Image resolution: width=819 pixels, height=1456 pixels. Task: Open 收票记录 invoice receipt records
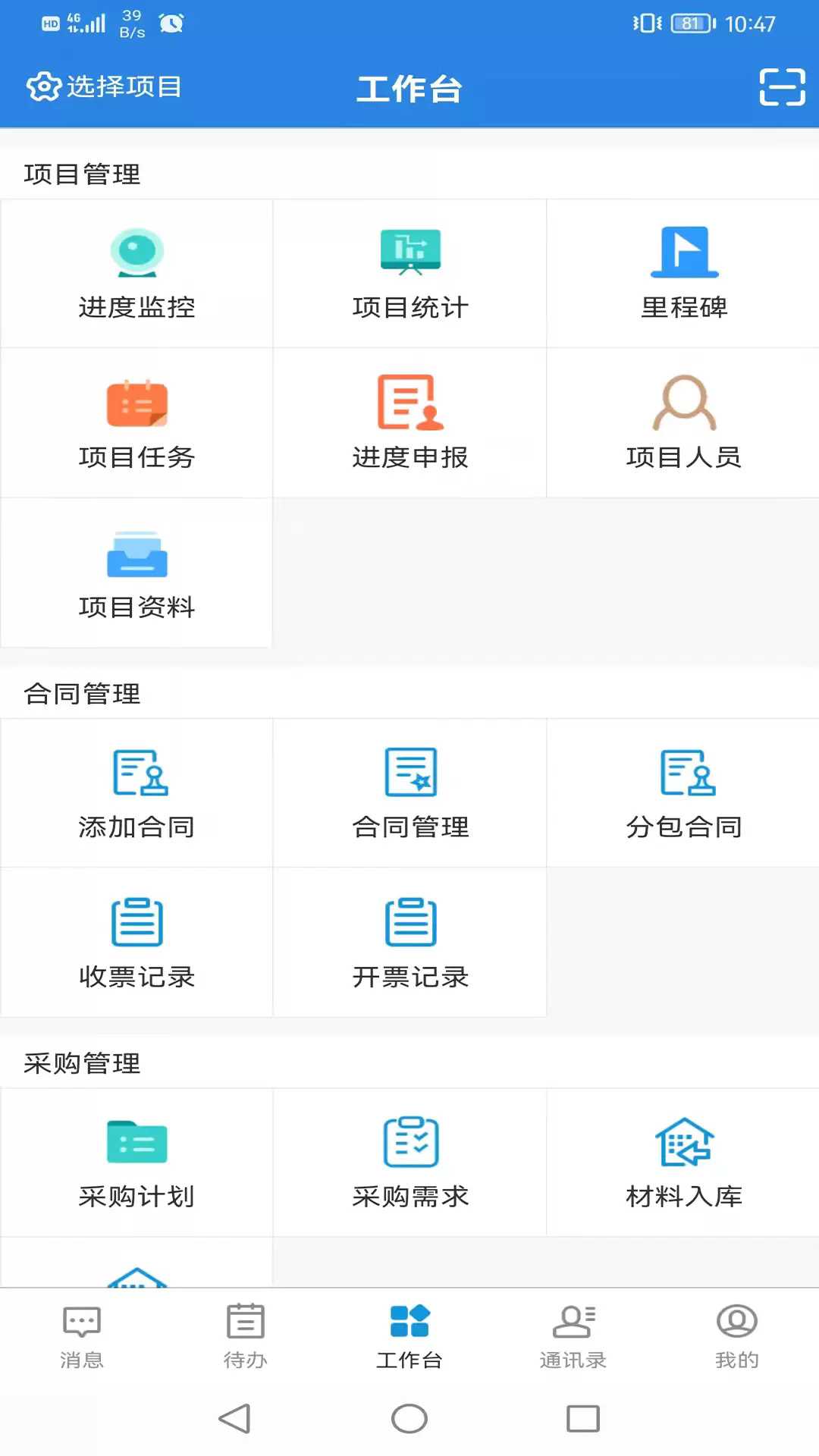tap(136, 941)
